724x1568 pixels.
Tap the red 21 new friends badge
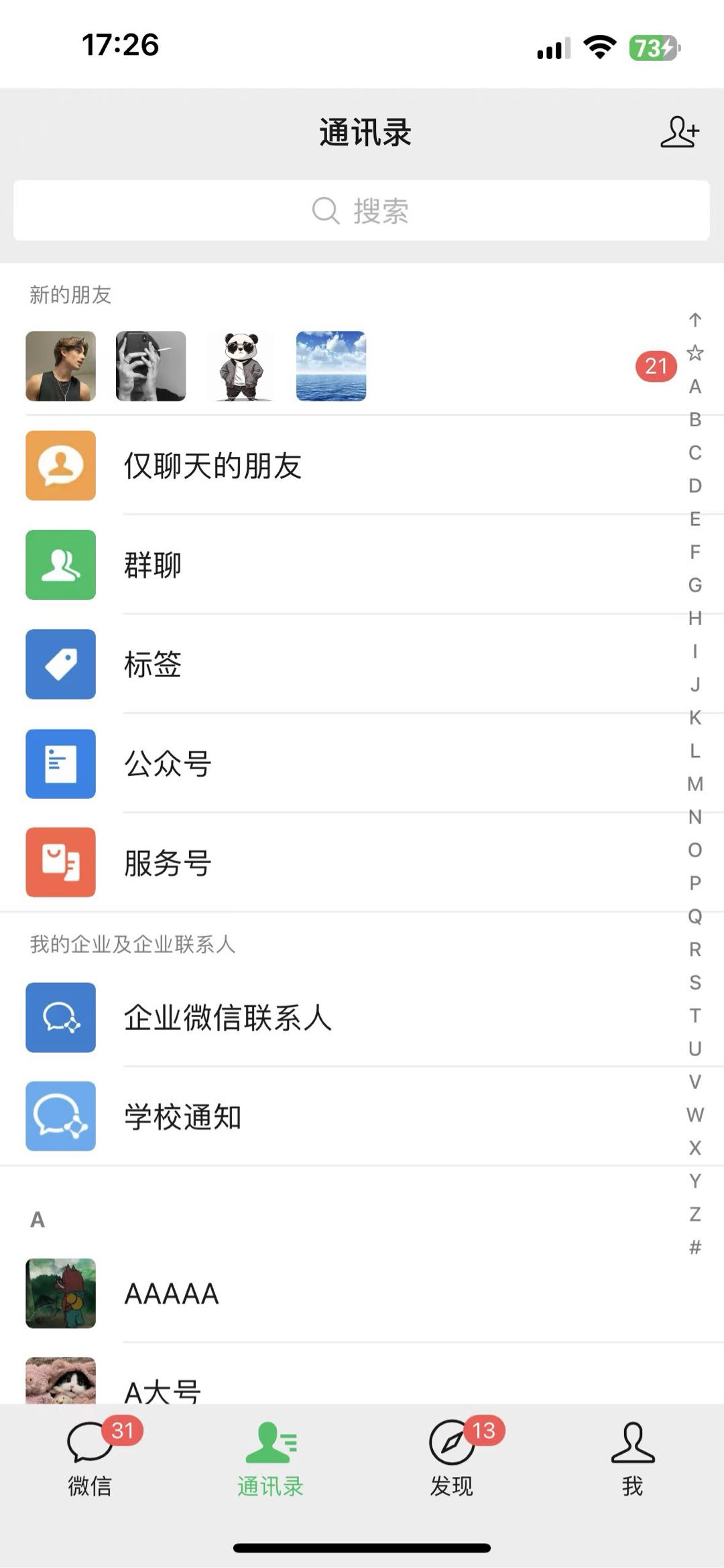tap(655, 366)
